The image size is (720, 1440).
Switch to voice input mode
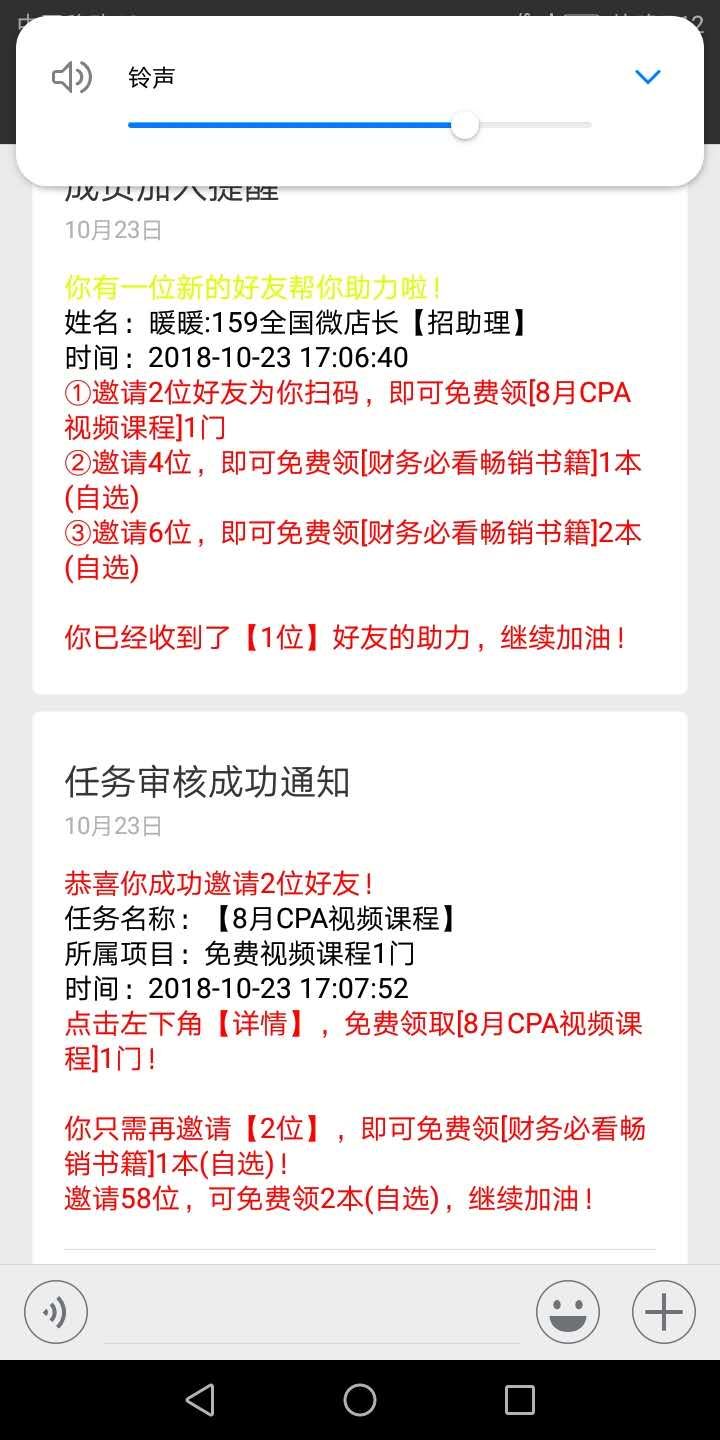coord(56,1311)
